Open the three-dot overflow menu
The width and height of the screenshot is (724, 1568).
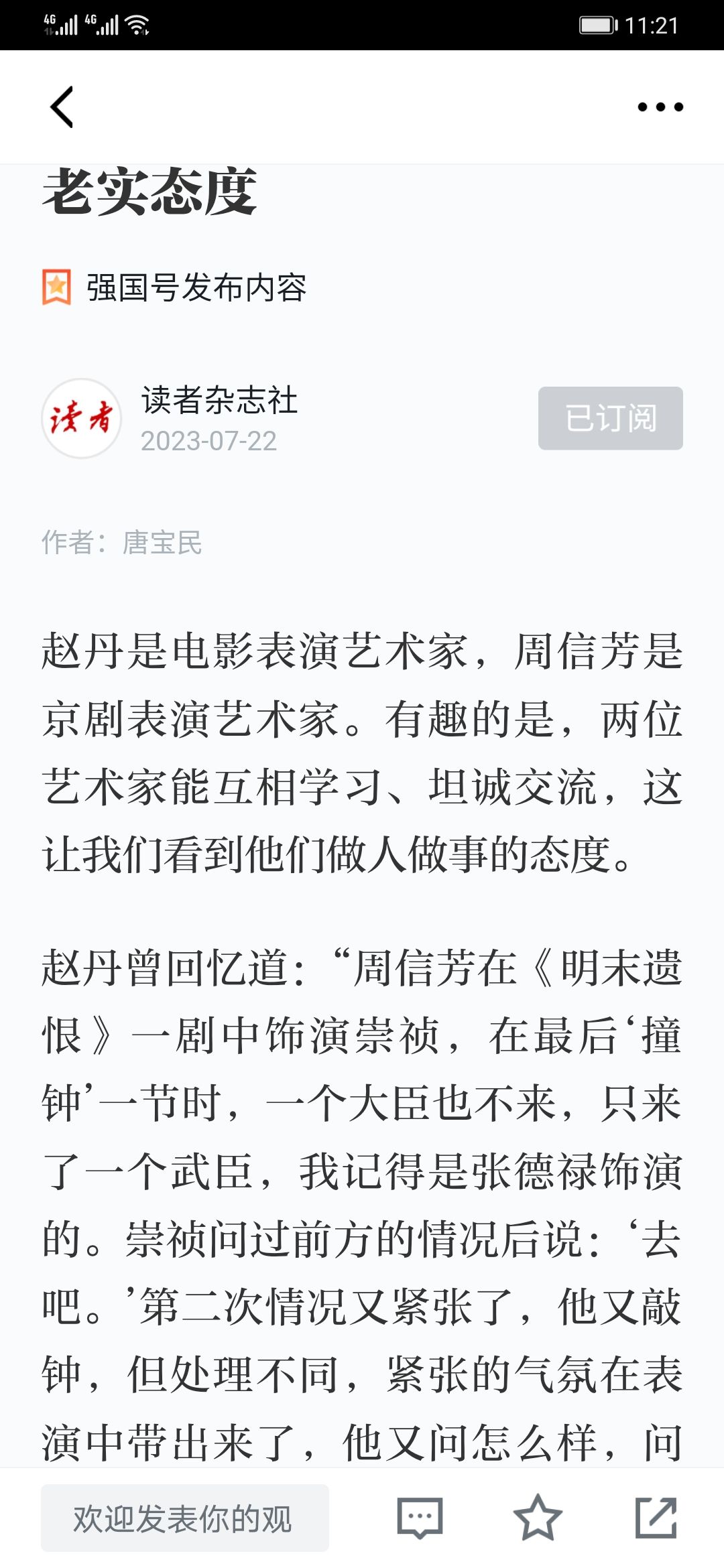tap(660, 107)
